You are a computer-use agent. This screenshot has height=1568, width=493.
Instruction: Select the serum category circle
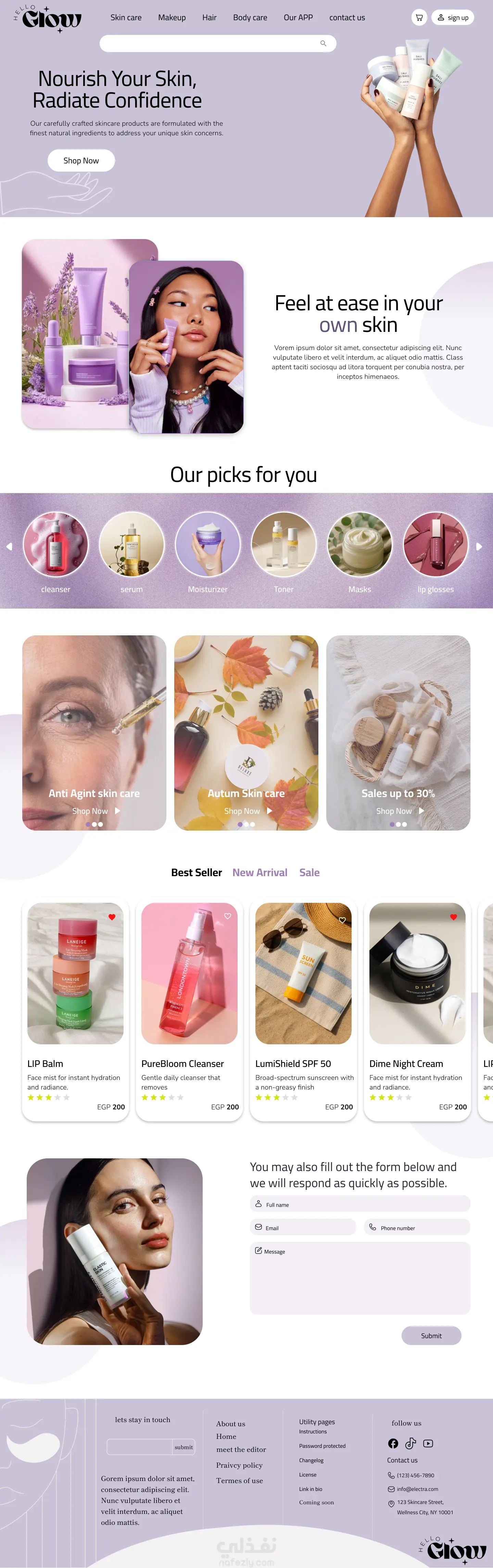131,544
